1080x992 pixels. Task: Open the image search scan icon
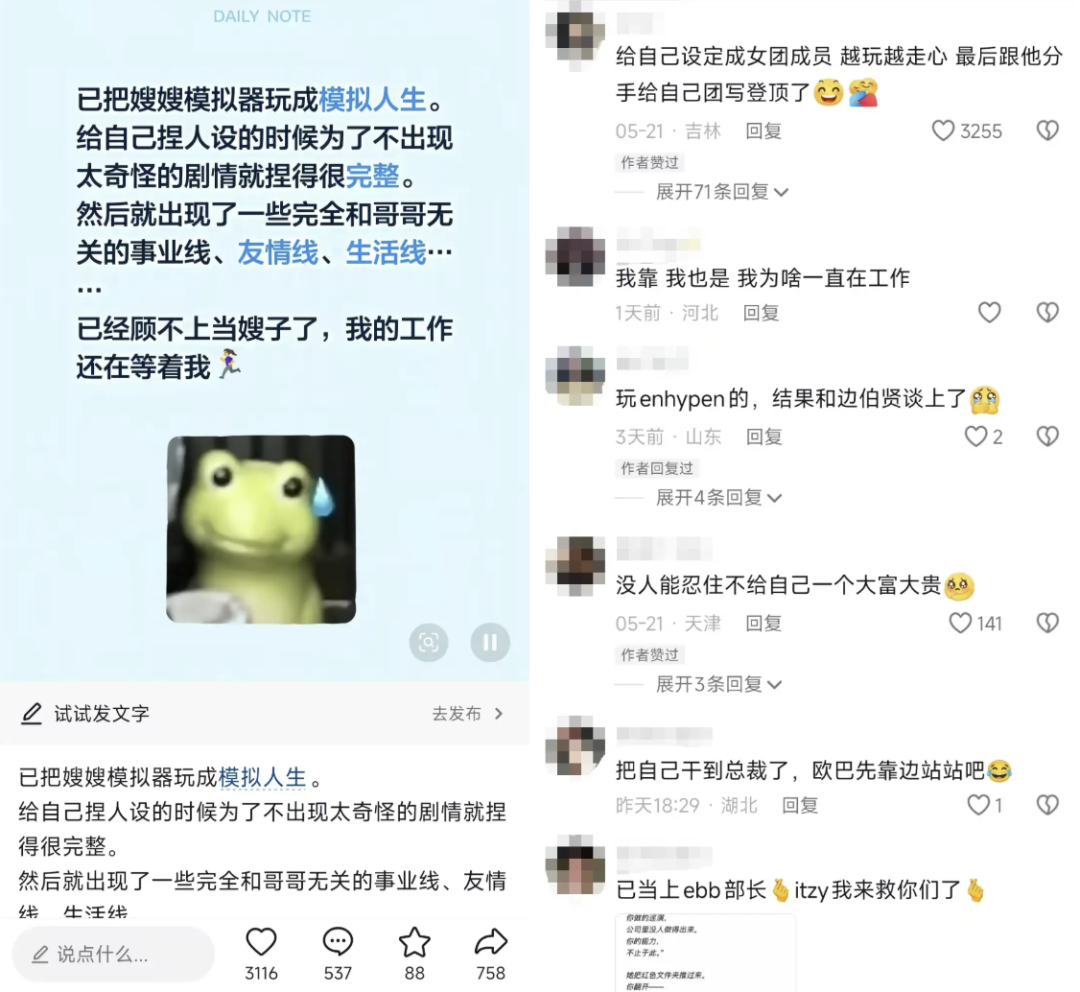click(428, 642)
